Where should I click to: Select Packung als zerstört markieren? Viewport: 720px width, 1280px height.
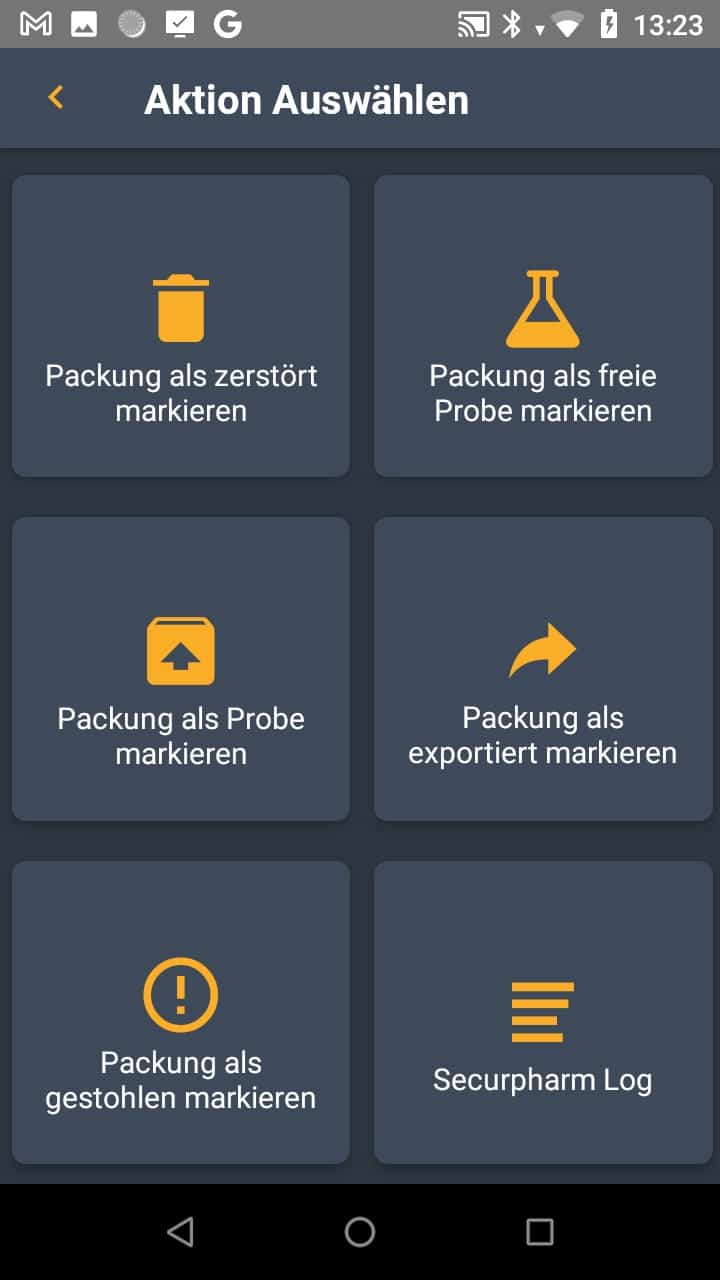pyautogui.click(x=181, y=326)
